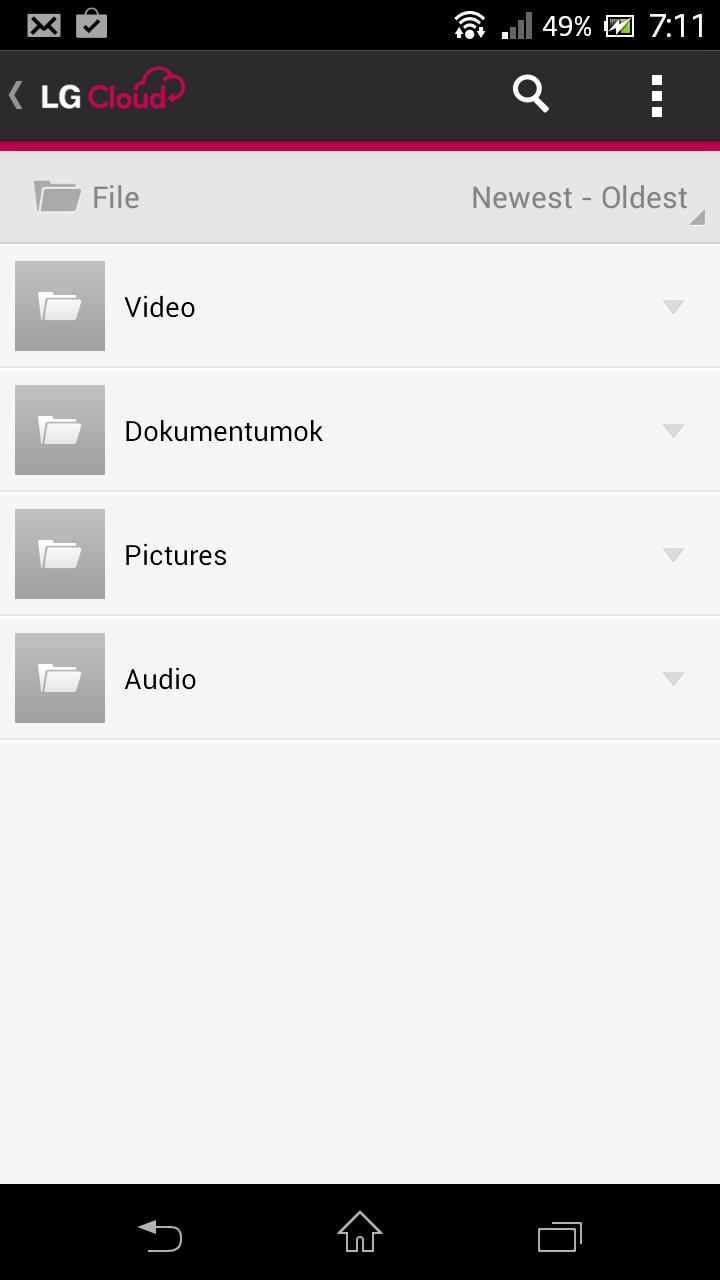The height and width of the screenshot is (1280, 720).
Task: Open the overflow menu
Action: (x=657, y=95)
